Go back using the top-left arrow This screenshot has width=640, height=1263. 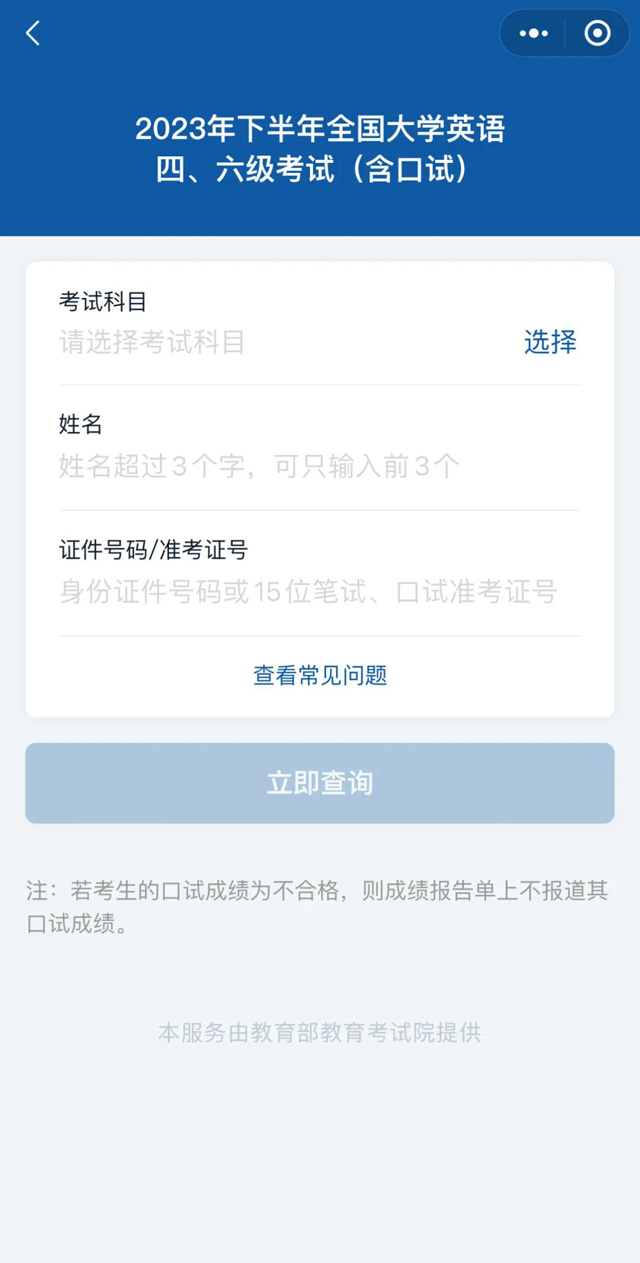pyautogui.click(x=33, y=33)
